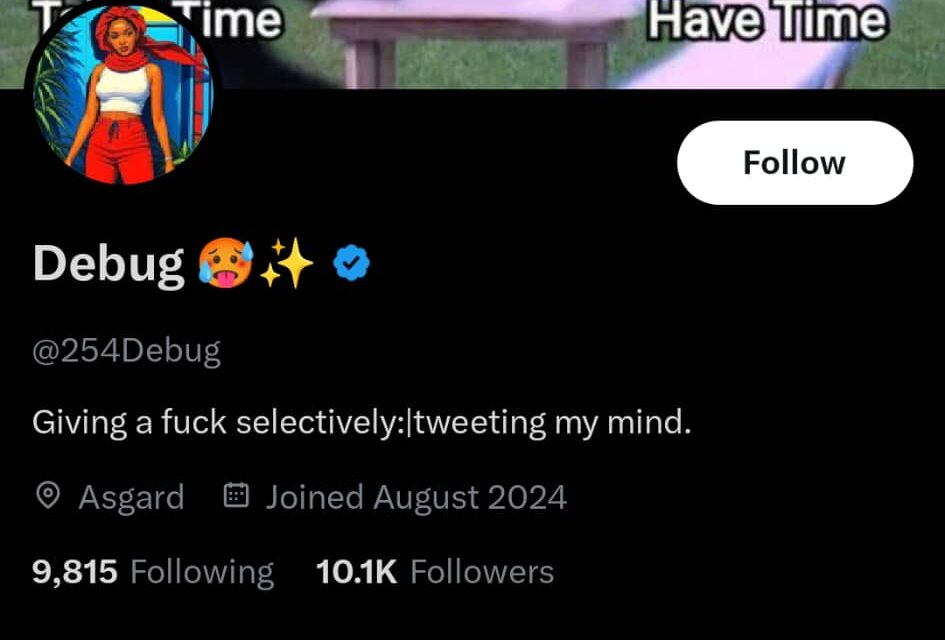Follow the Debug account
This screenshot has height=640, width=945.
pyautogui.click(x=795, y=163)
